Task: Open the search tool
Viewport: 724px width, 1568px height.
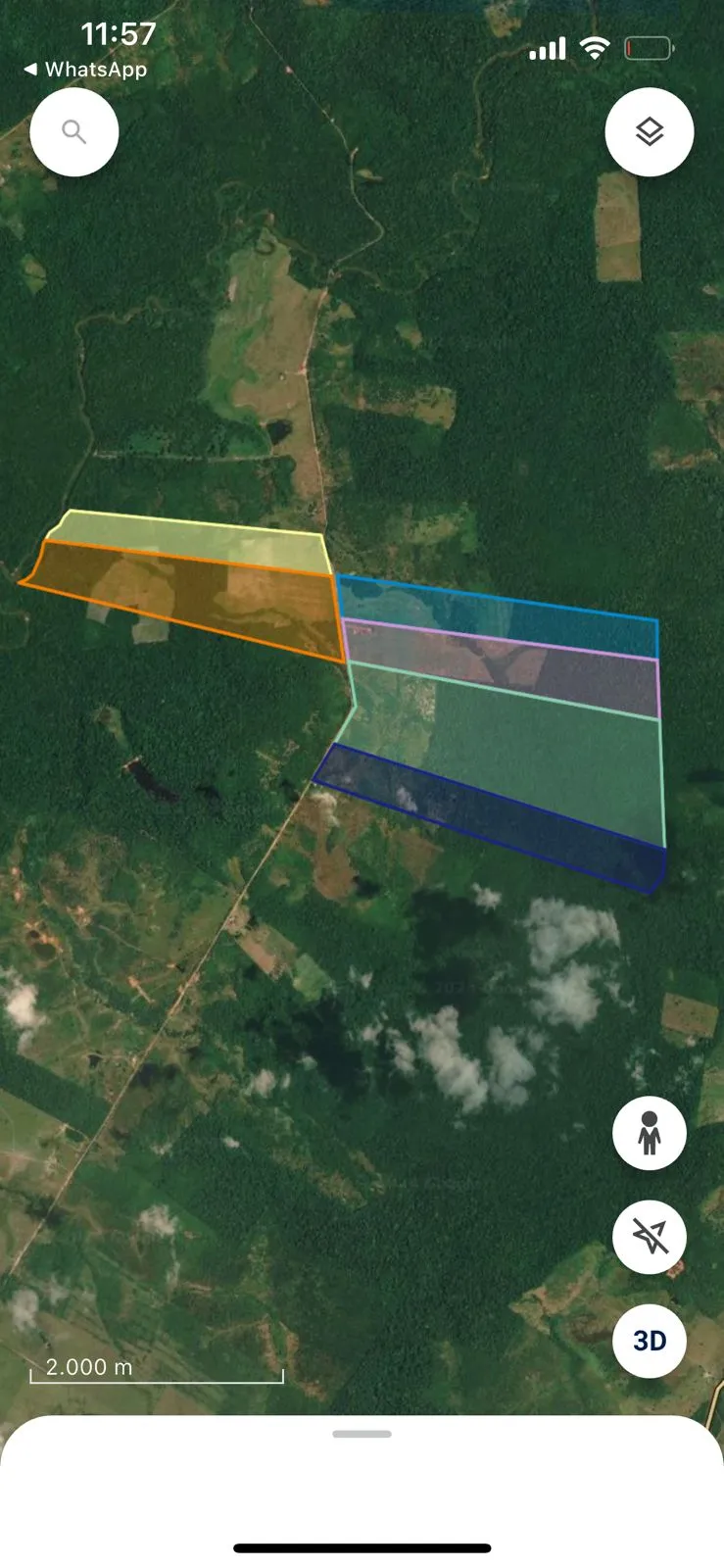Action: [x=74, y=130]
